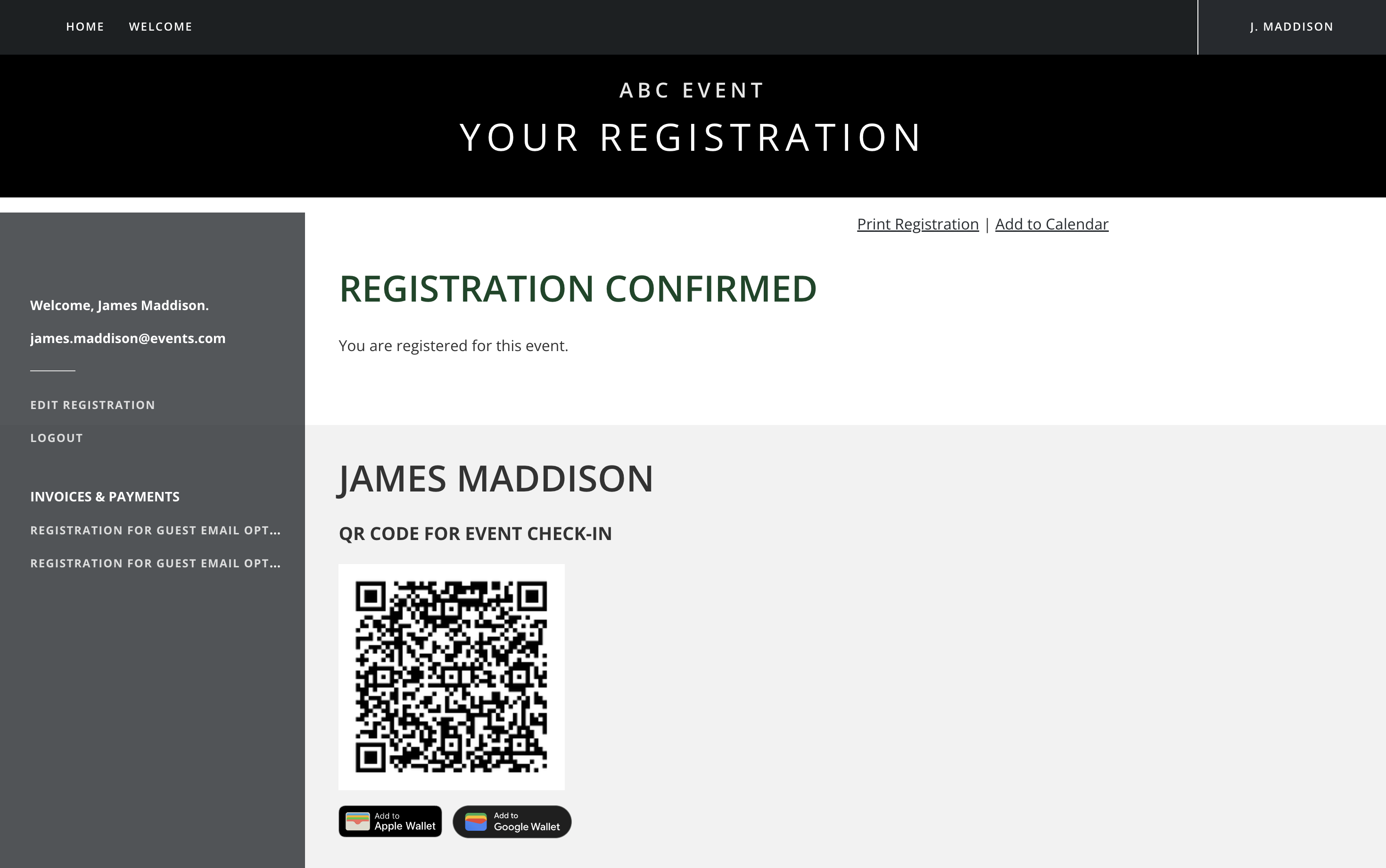Image resolution: width=1386 pixels, height=868 pixels.
Task: Add the ticket to Apple Wallet
Action: 390,821
